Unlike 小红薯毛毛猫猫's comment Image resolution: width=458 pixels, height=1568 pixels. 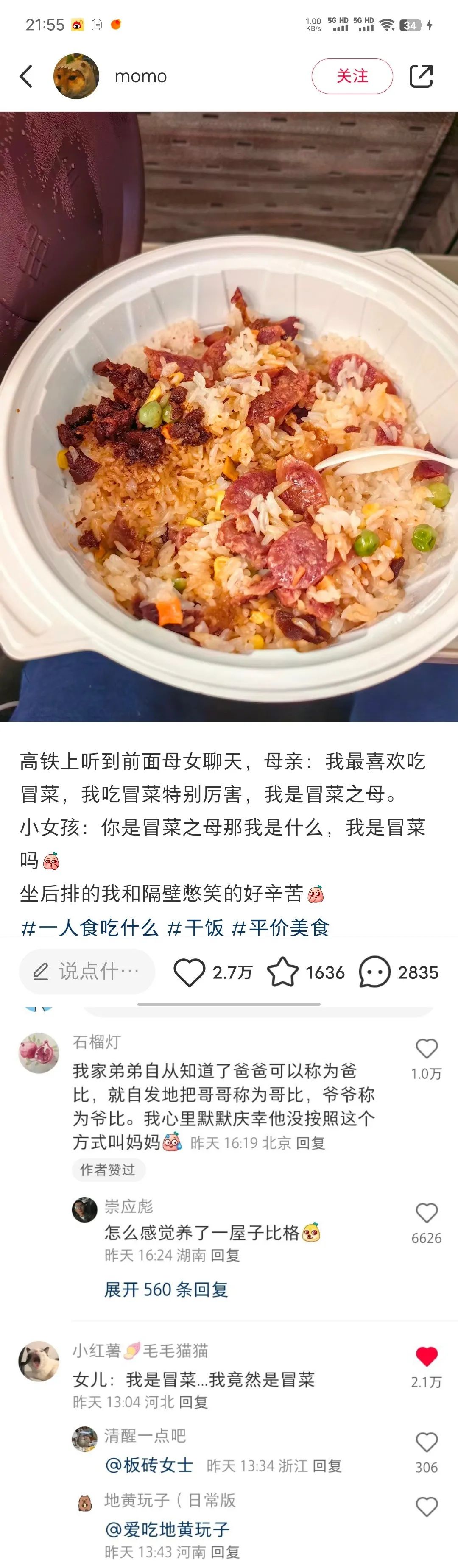tap(426, 1357)
